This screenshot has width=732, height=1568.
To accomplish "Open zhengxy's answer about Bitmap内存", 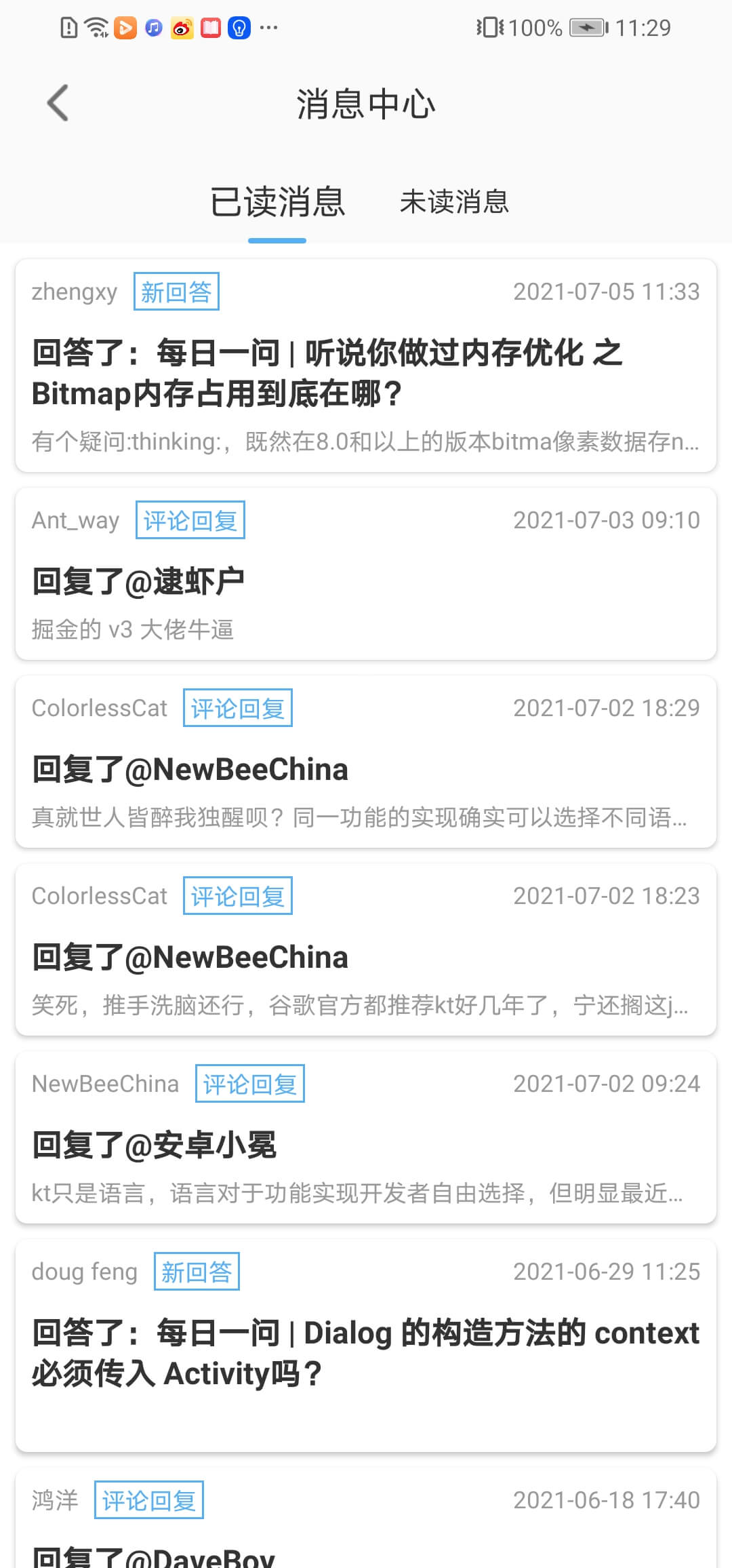I will 366,366.
